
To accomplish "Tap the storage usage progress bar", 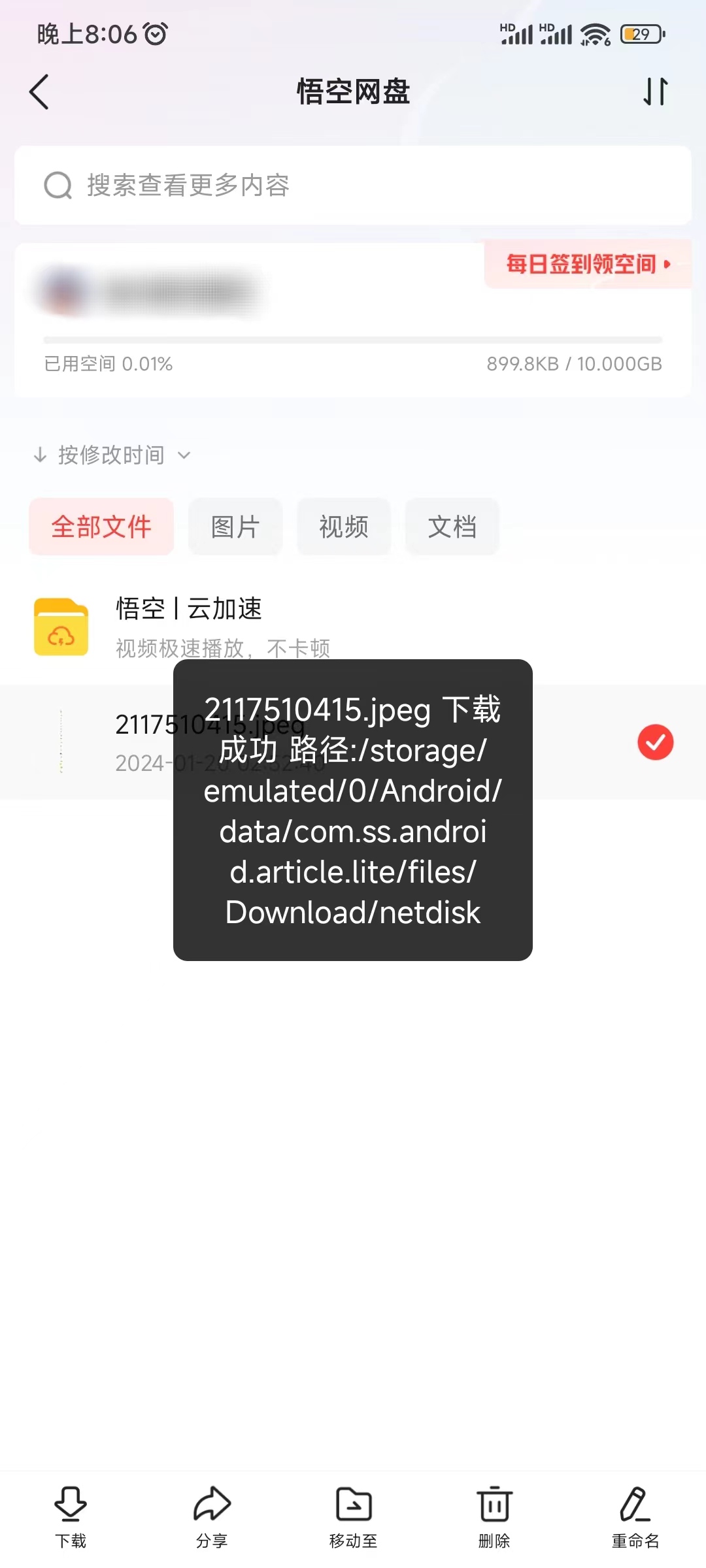I will (x=353, y=338).
